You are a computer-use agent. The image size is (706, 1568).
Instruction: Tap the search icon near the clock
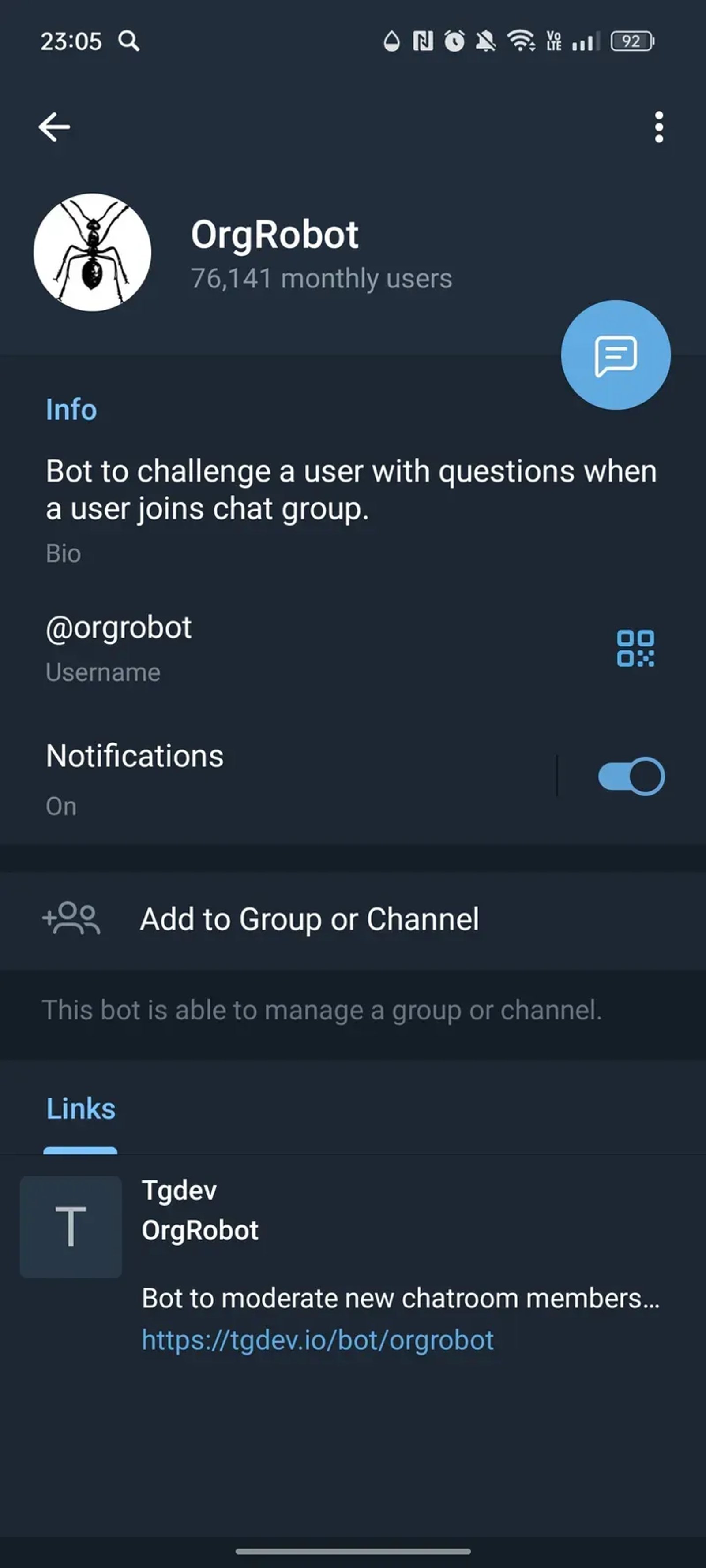(128, 41)
